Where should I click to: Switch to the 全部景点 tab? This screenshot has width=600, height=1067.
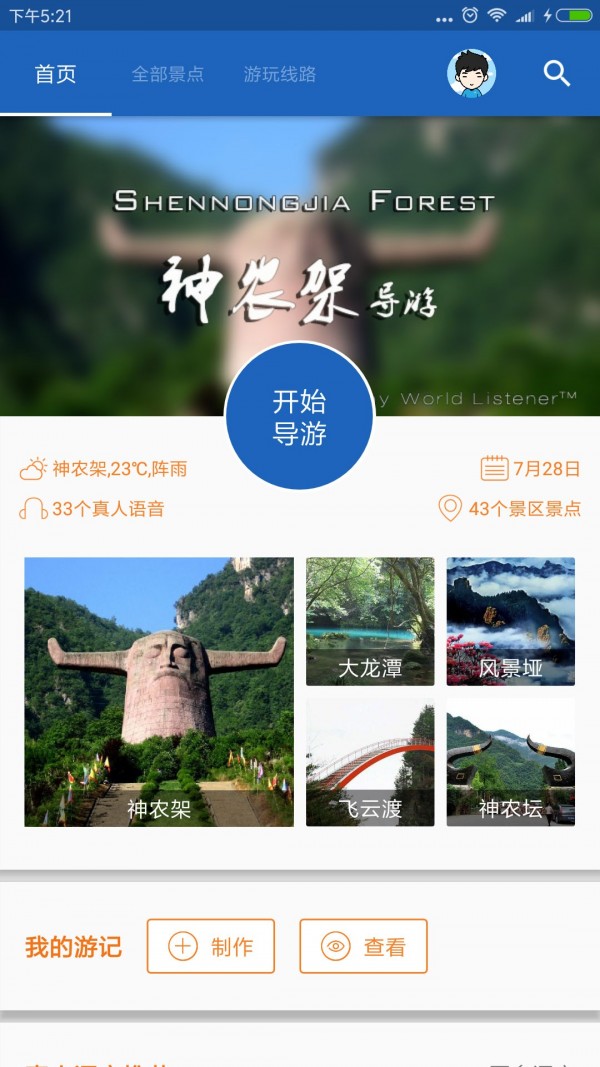[168, 74]
